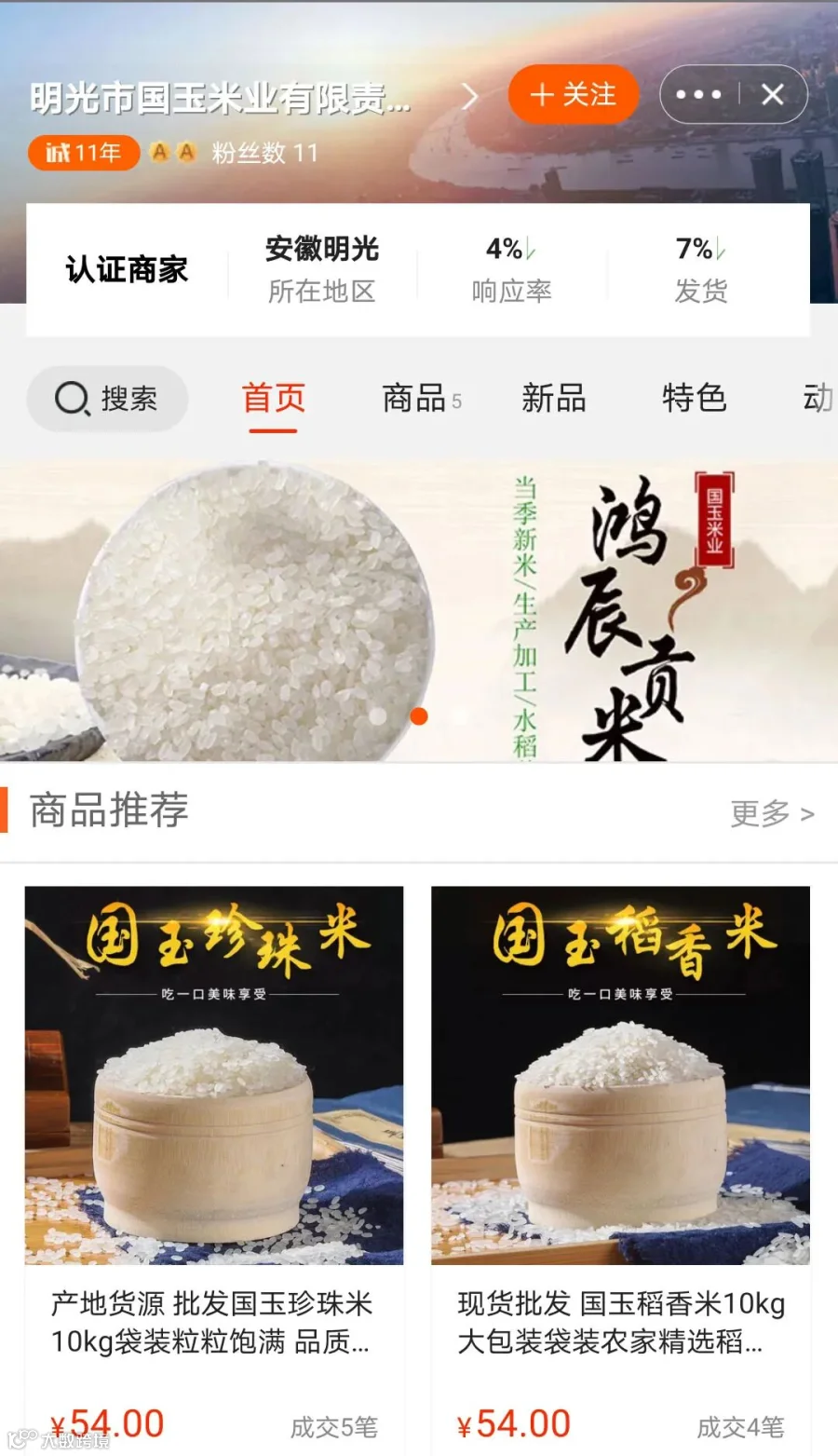The height and width of the screenshot is (1456, 838).
Task: Open shop details via the arrow beside name
Action: [470, 96]
